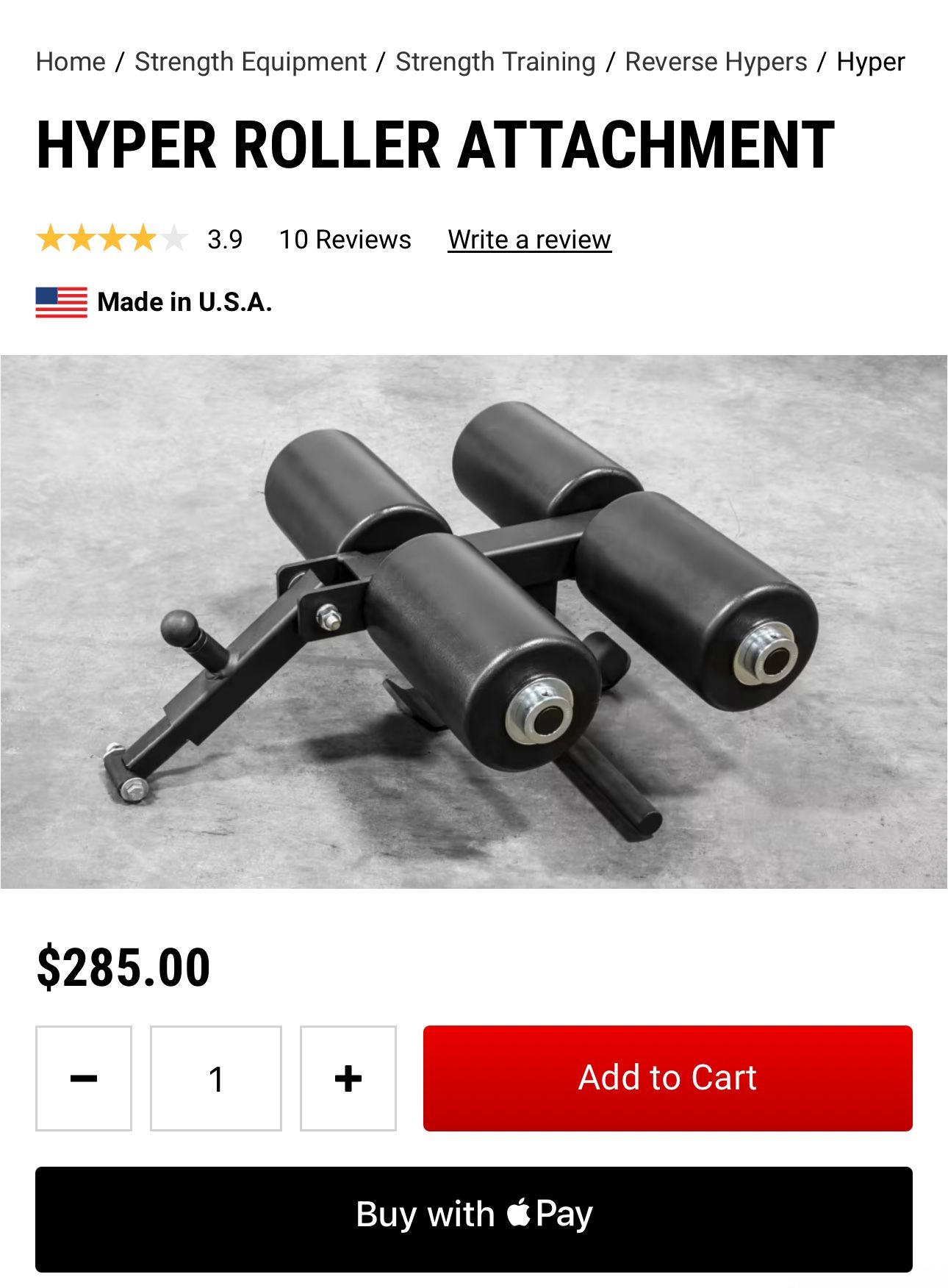948x1288 pixels.
Task: Tap the Write a review link
Action: tap(529, 240)
